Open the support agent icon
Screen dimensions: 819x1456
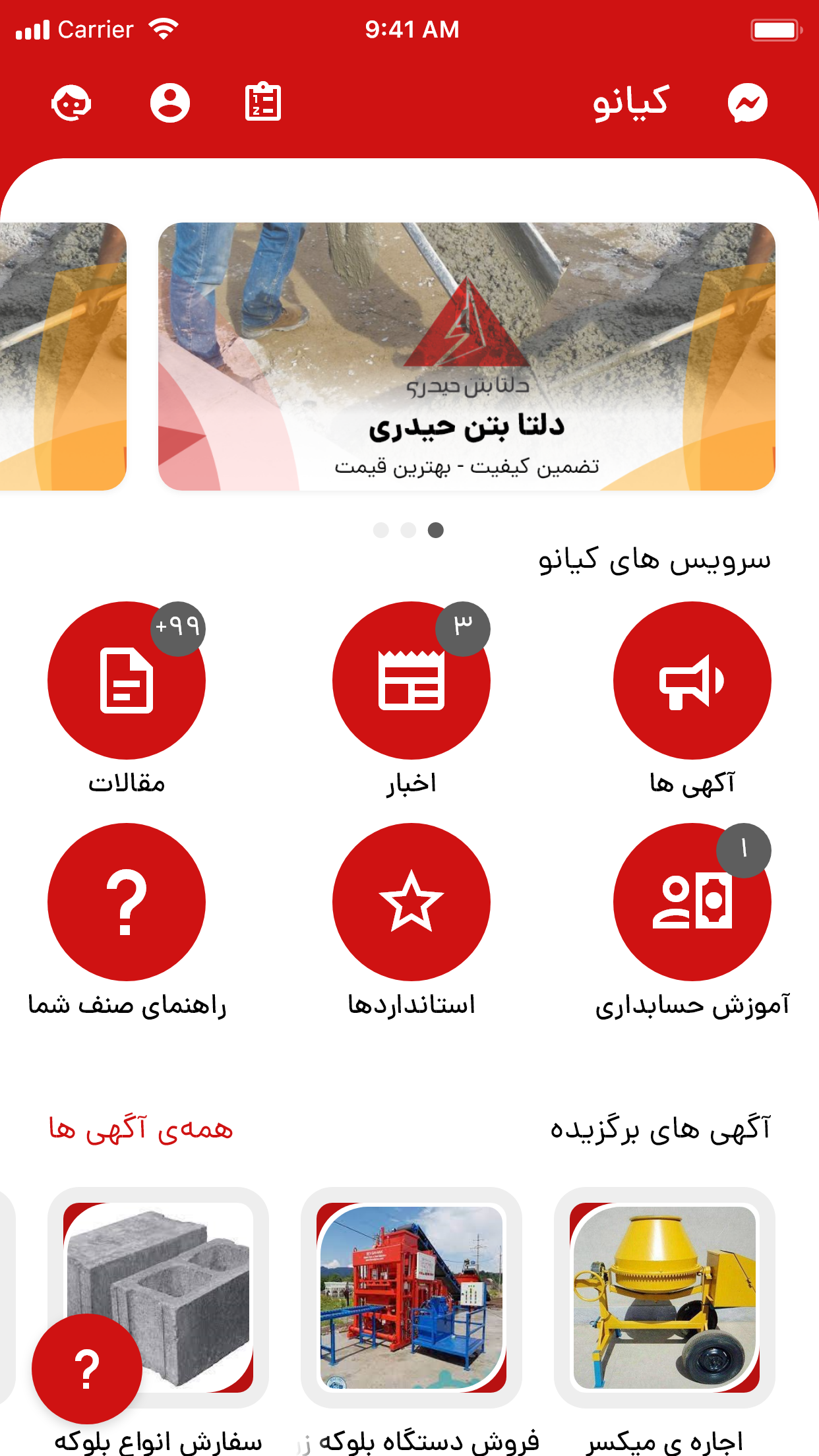click(71, 103)
